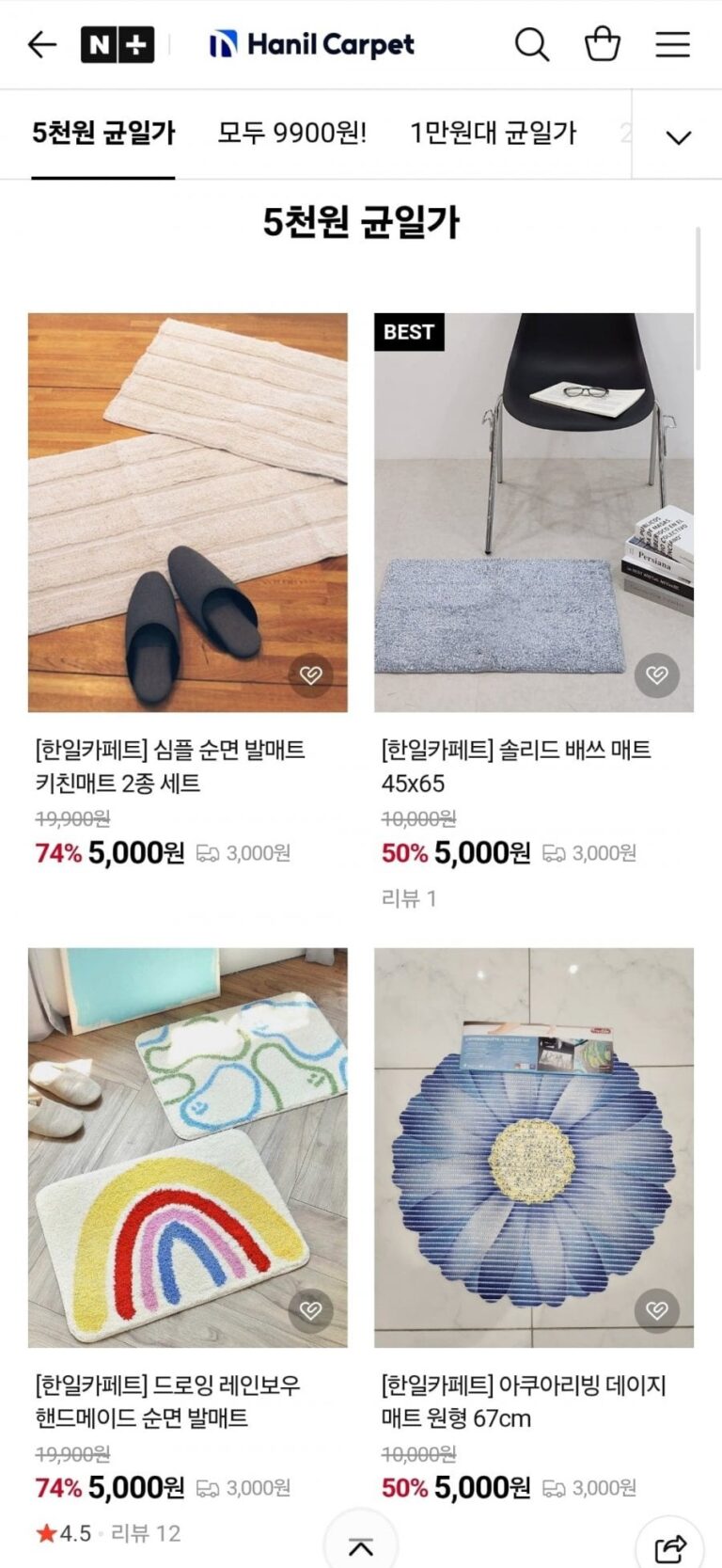Open the 심플 순면 발매트 키친매트 product
The width and height of the screenshot is (722, 1568).
(187, 513)
